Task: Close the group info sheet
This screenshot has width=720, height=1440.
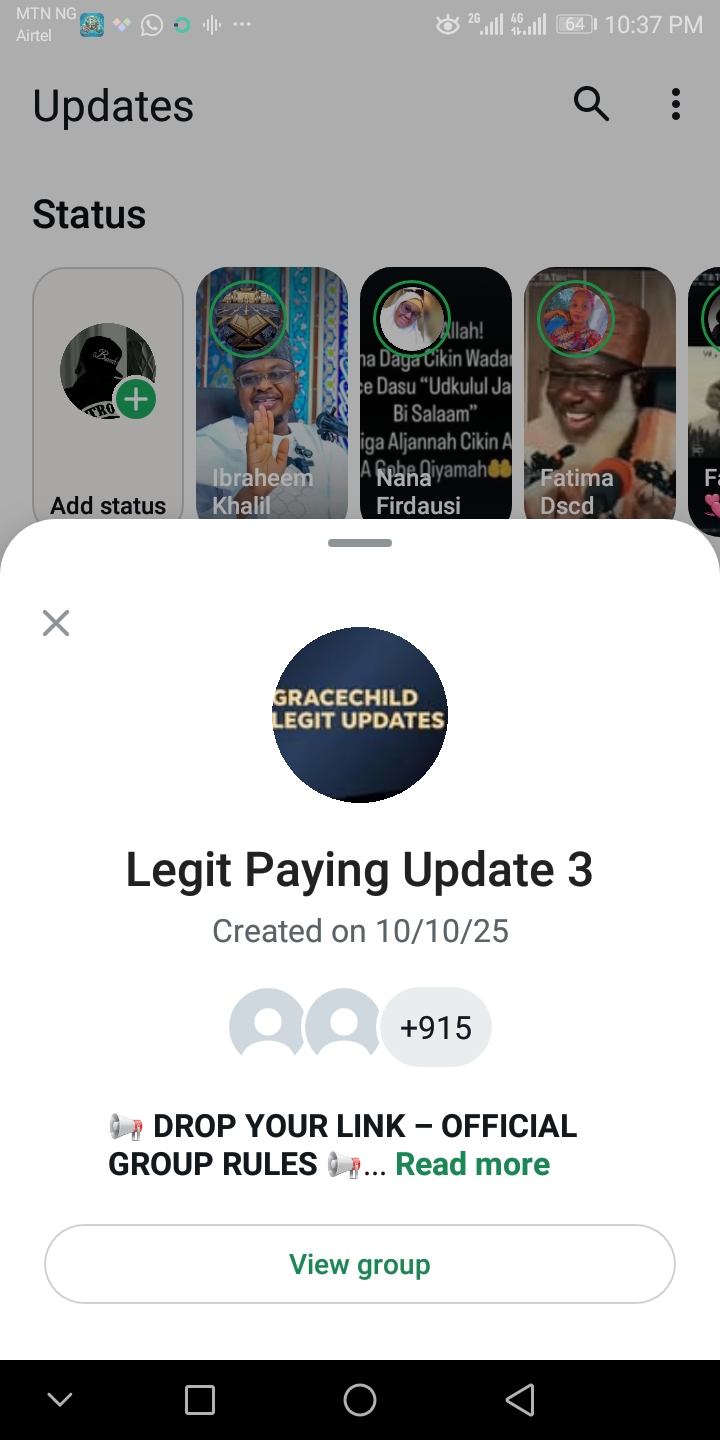Action: pyautogui.click(x=56, y=623)
